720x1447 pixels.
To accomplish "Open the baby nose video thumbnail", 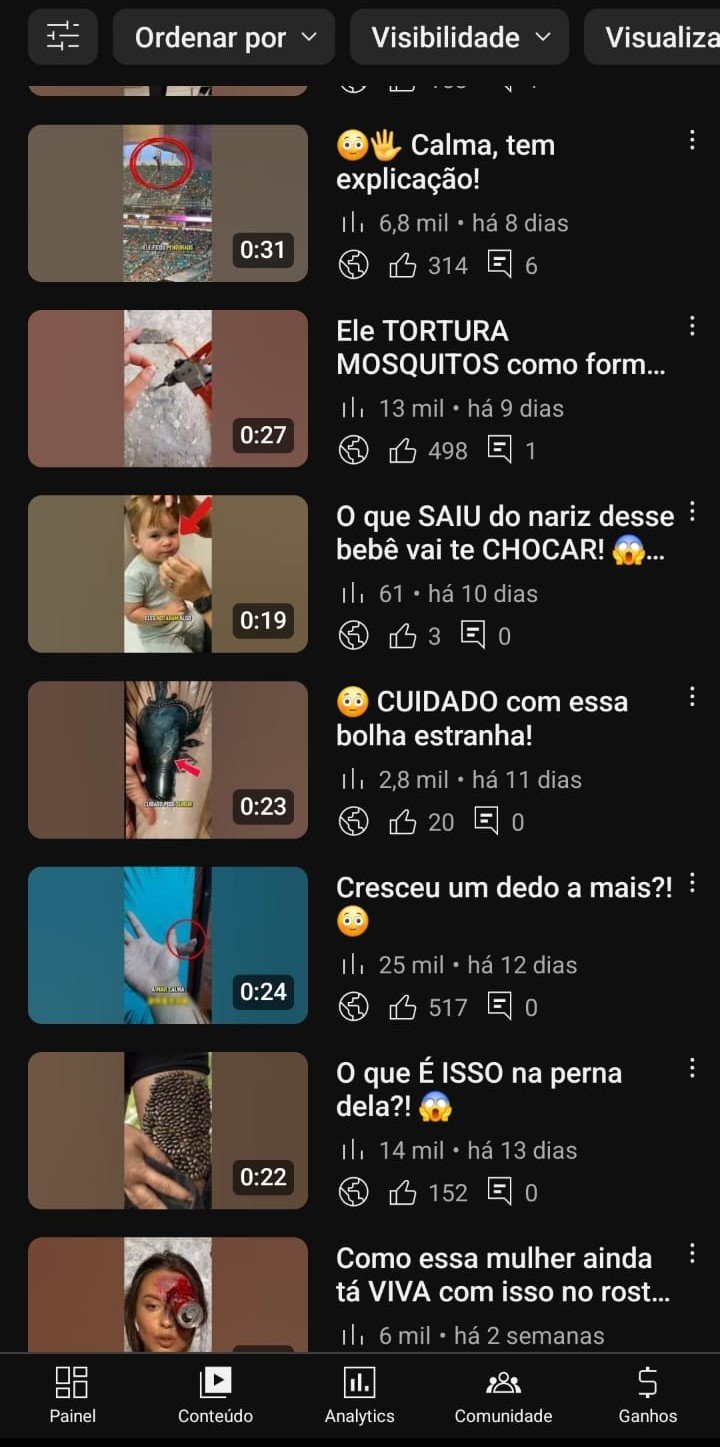I will (168, 574).
